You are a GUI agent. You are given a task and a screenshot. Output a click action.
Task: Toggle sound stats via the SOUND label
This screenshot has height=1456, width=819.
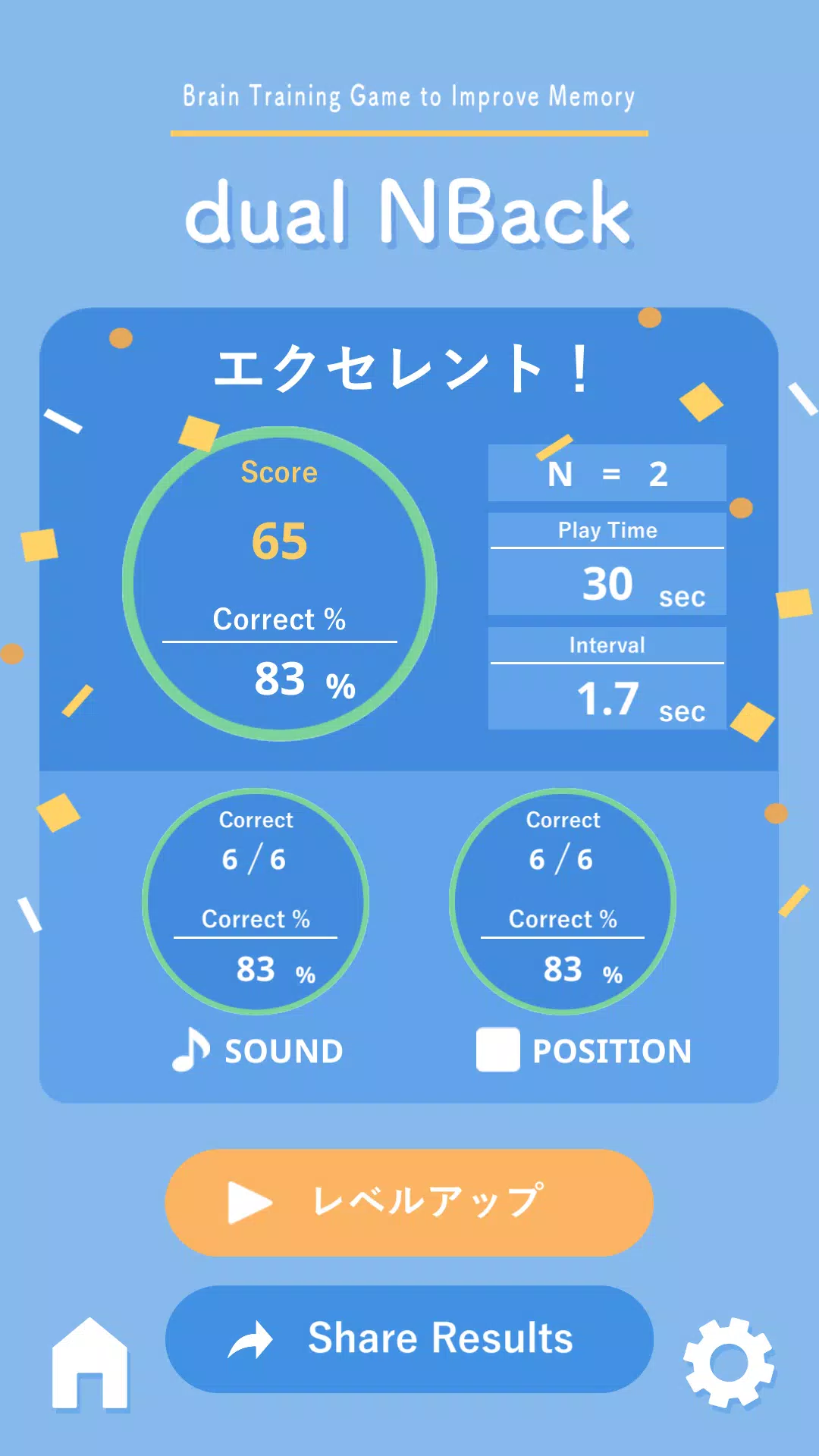click(x=282, y=1052)
